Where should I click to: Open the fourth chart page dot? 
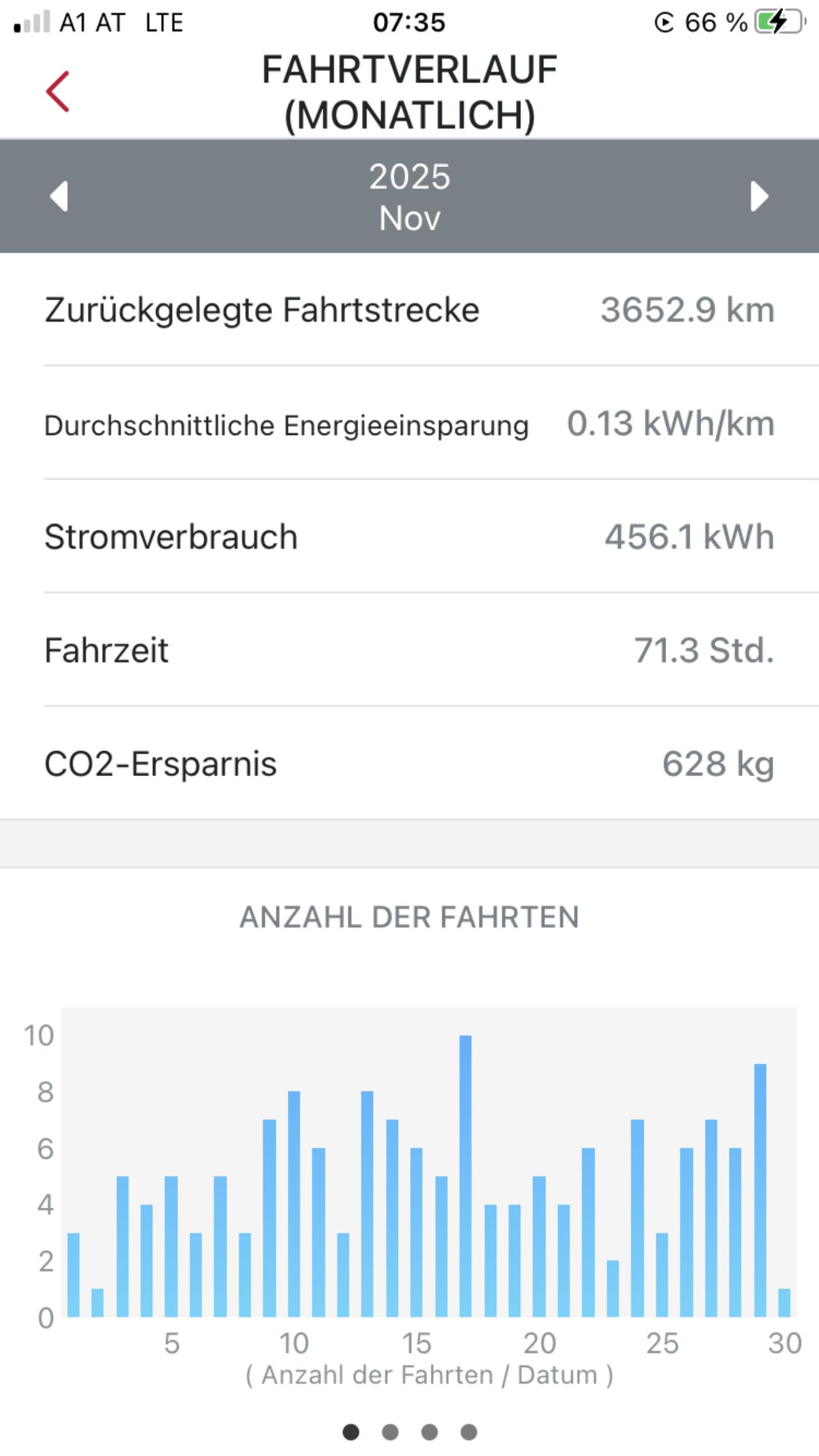[468, 1432]
